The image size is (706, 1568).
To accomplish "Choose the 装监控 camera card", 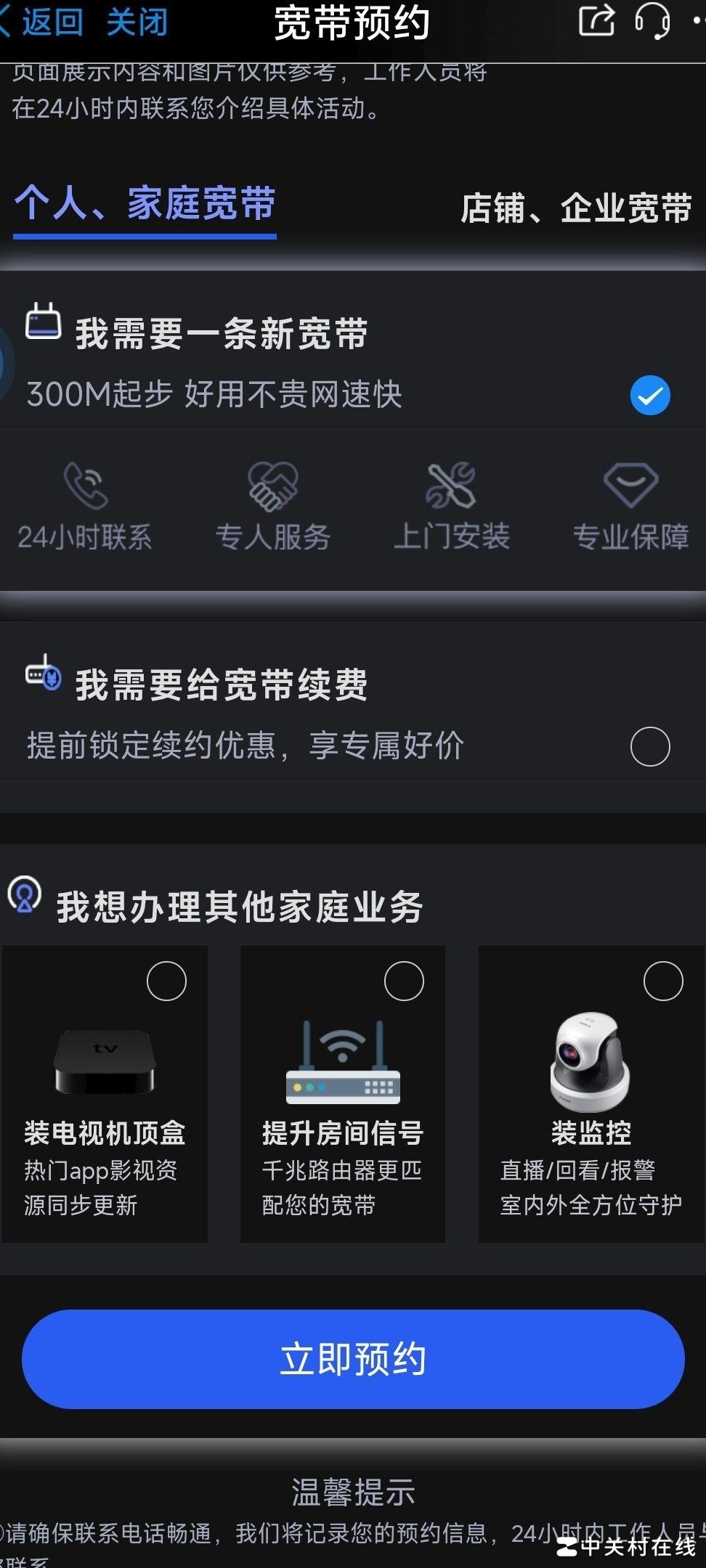I will (x=663, y=981).
